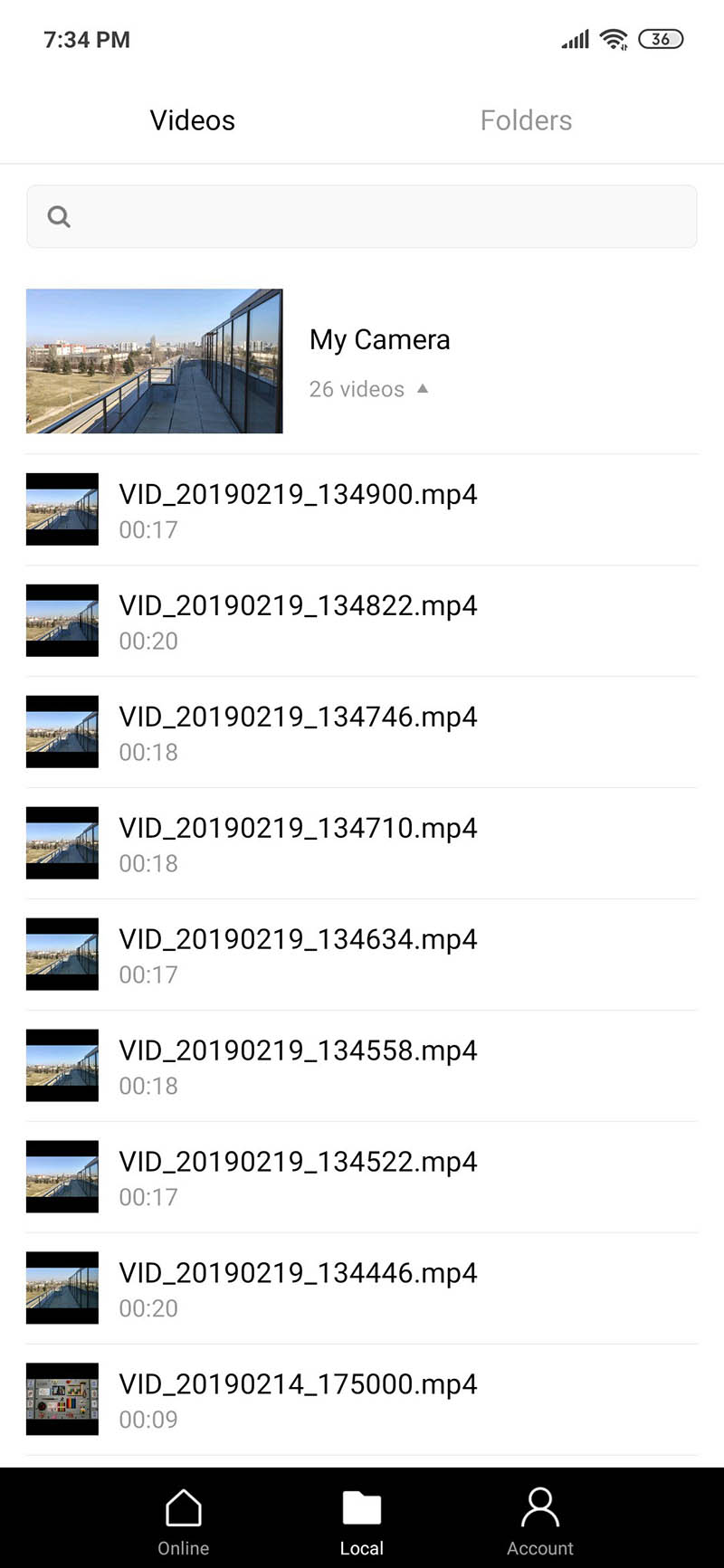Screen dimensions: 724x1568
Task: Open the Account tab
Action: click(x=540, y=1522)
